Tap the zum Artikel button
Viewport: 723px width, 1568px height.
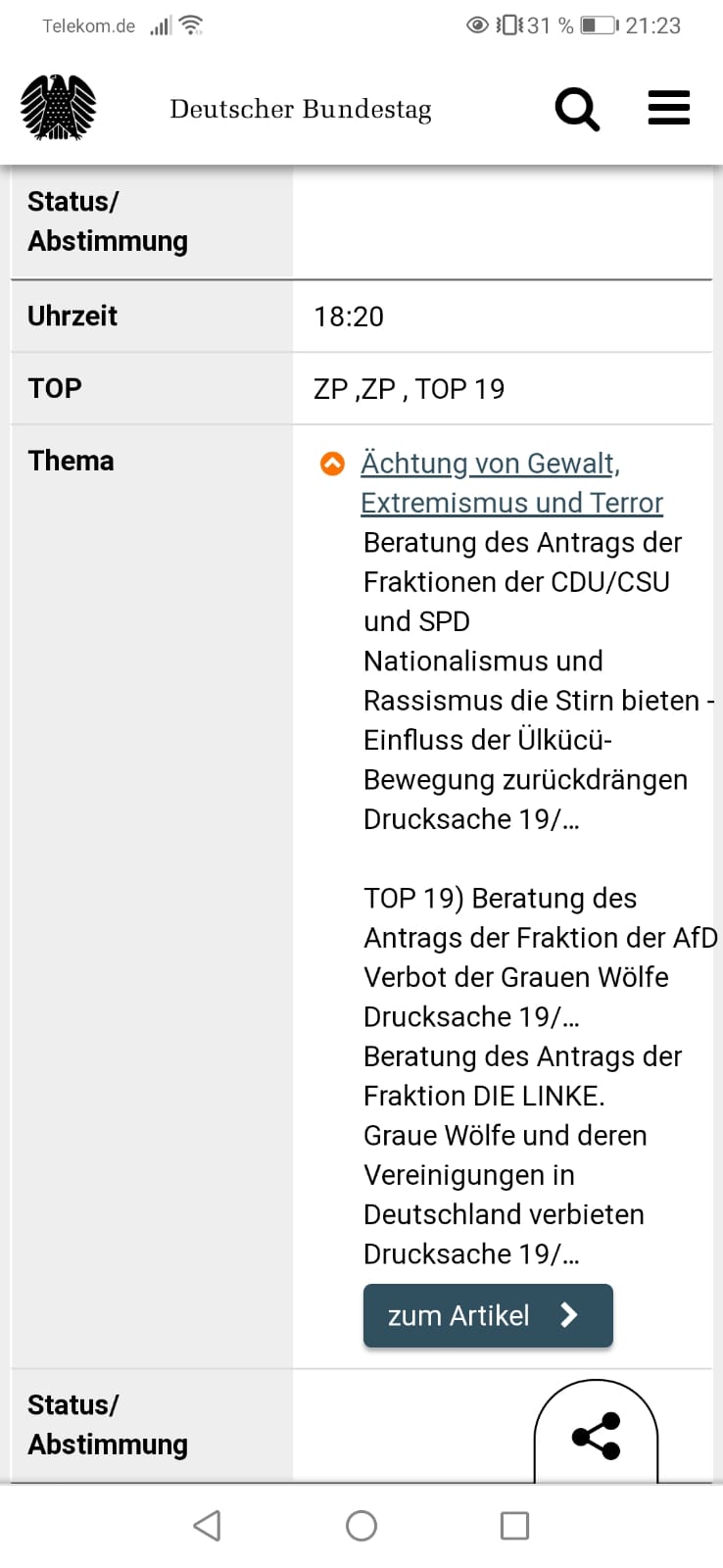tap(488, 1315)
